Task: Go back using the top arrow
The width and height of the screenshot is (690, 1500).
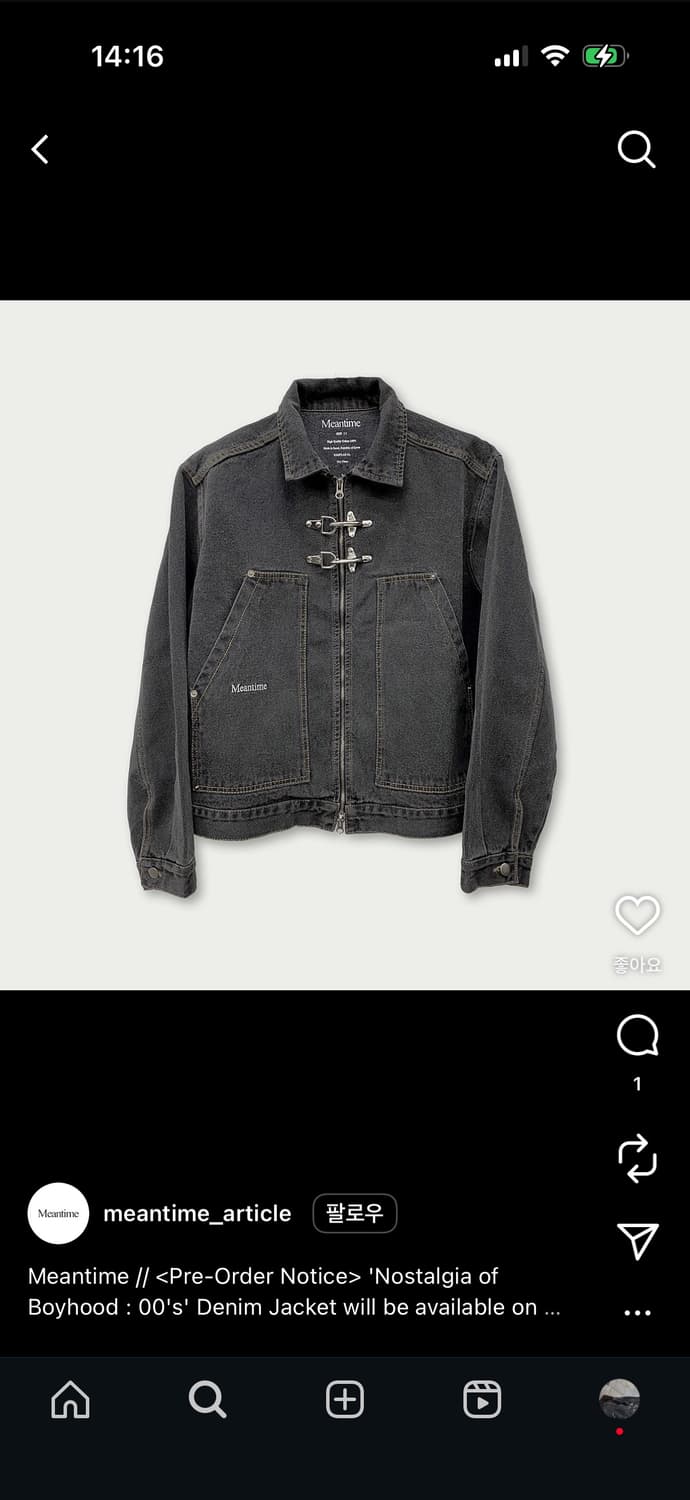Action: coord(40,150)
